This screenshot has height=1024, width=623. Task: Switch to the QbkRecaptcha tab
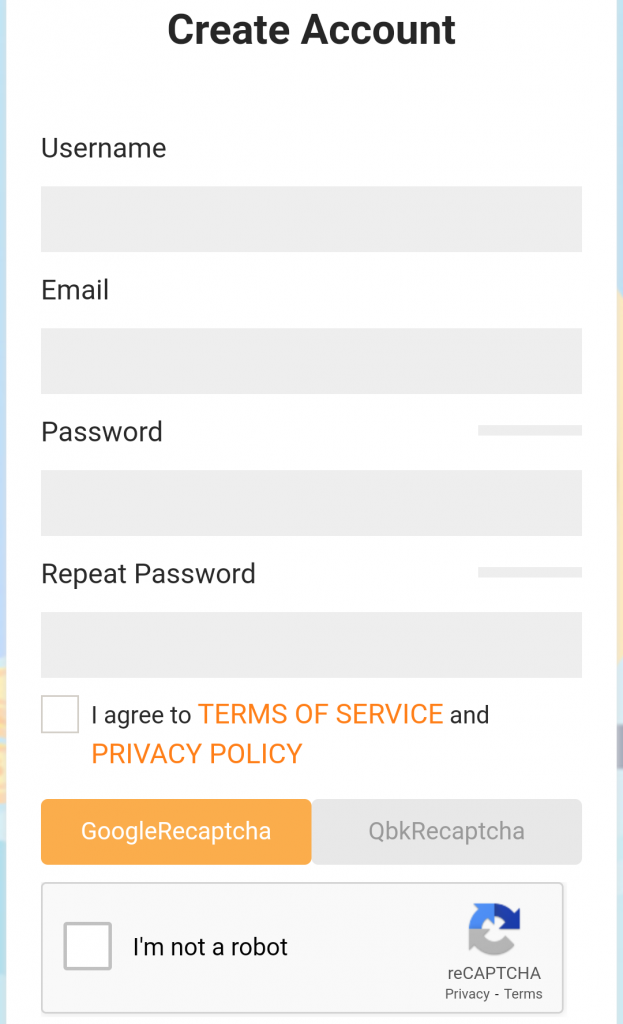(x=446, y=832)
